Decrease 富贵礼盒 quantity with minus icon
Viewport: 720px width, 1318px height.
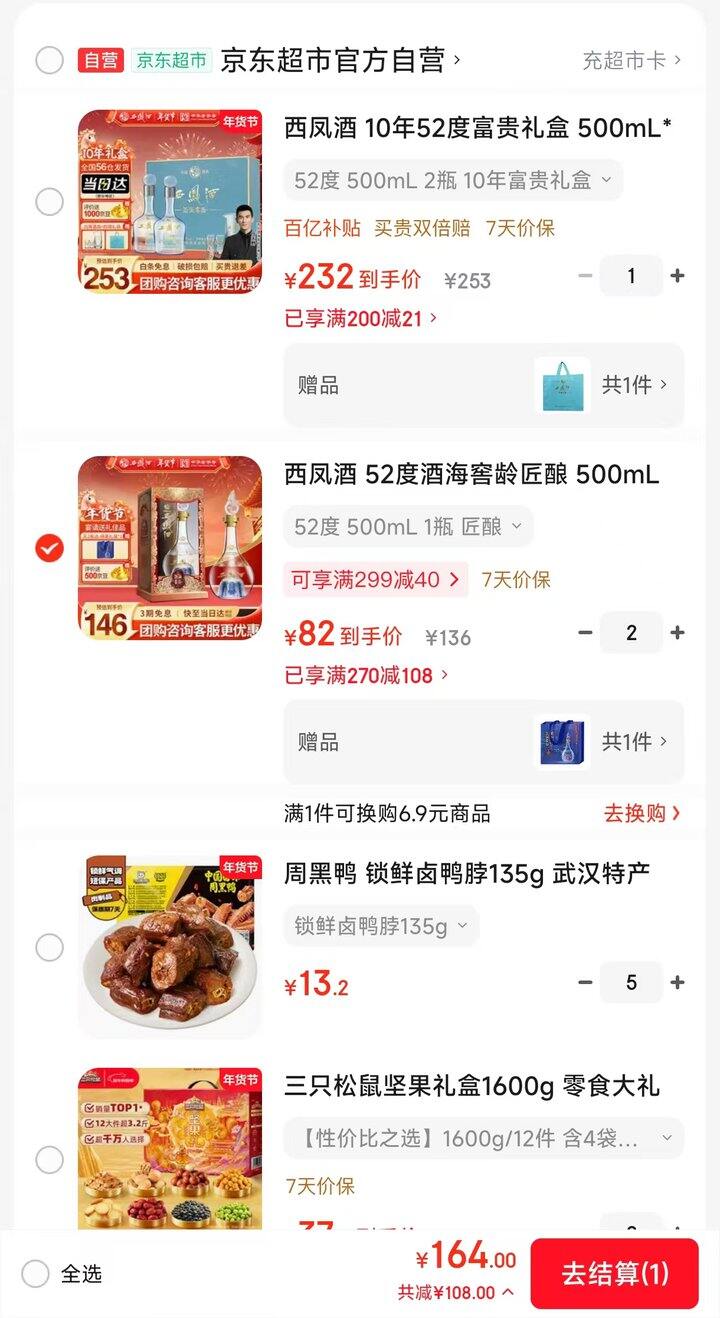coord(585,276)
